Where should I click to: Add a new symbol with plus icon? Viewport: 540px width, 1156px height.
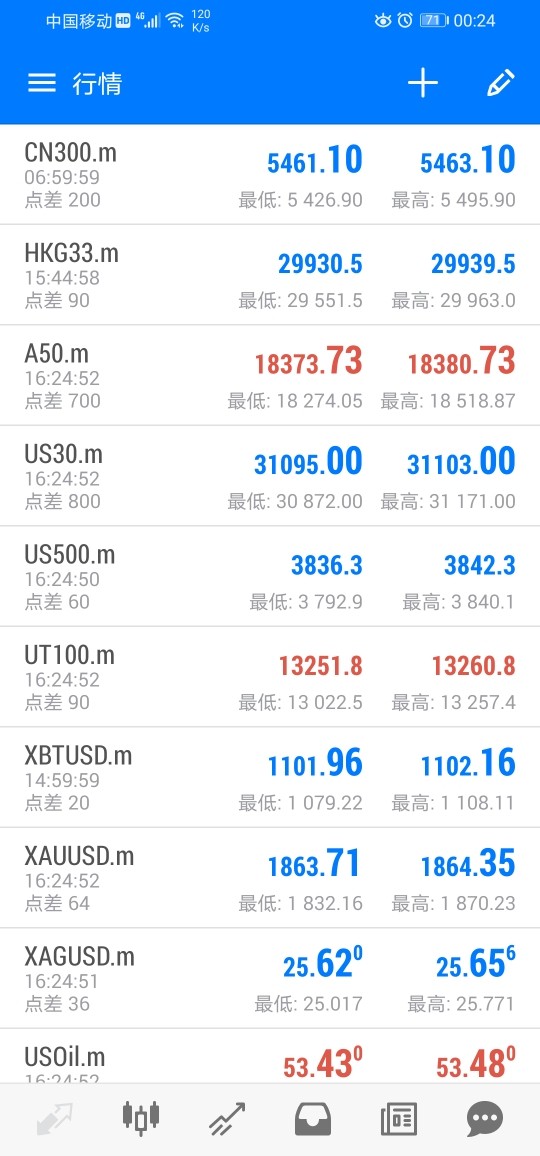423,83
